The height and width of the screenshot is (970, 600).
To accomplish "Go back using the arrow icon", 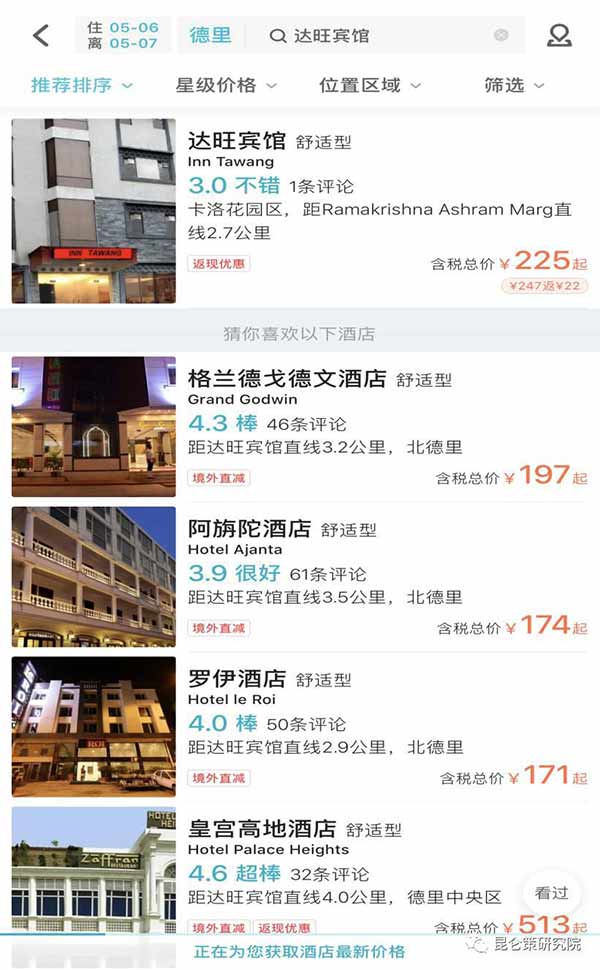I will pos(41,36).
